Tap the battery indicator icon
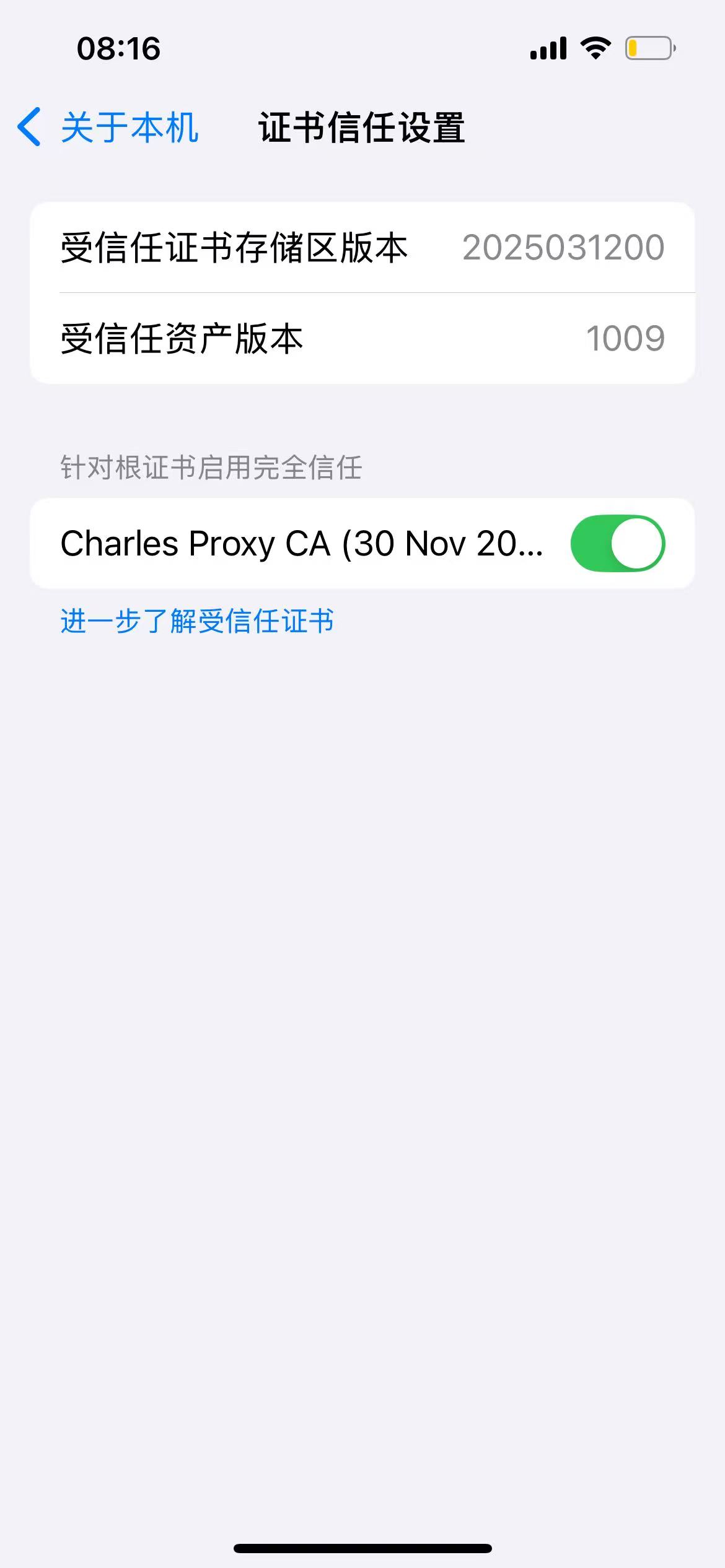The image size is (725, 1568). click(x=648, y=50)
